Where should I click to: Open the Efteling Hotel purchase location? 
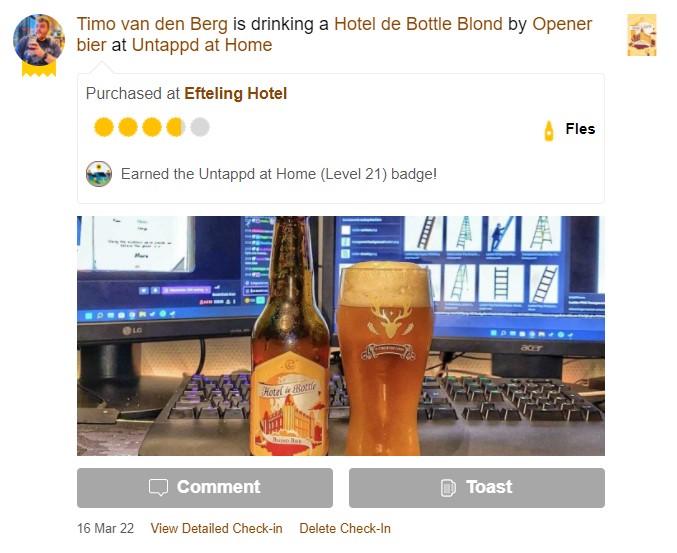click(235, 94)
